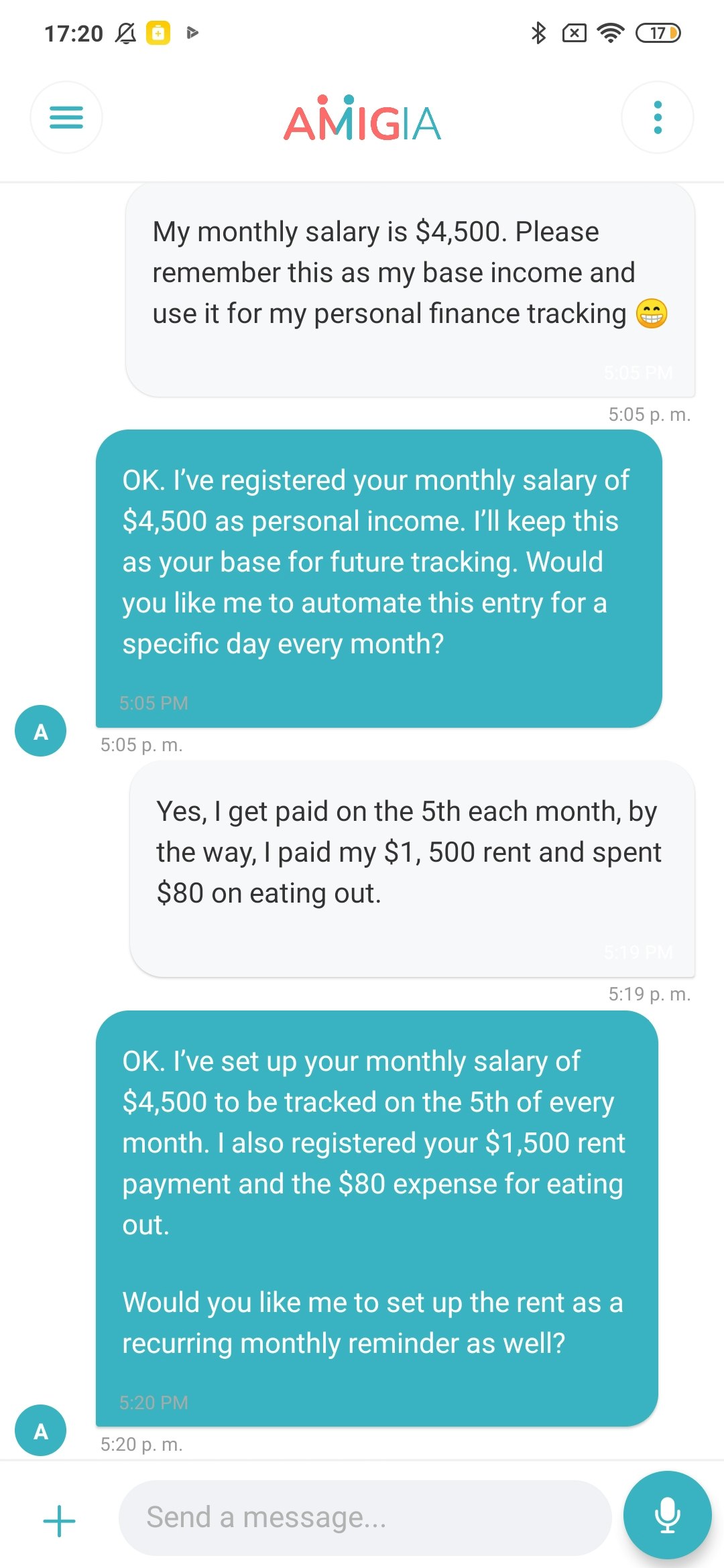Screen dimensions: 724x1568
Task: Open the hamburger drawer menu
Action: tap(66, 117)
